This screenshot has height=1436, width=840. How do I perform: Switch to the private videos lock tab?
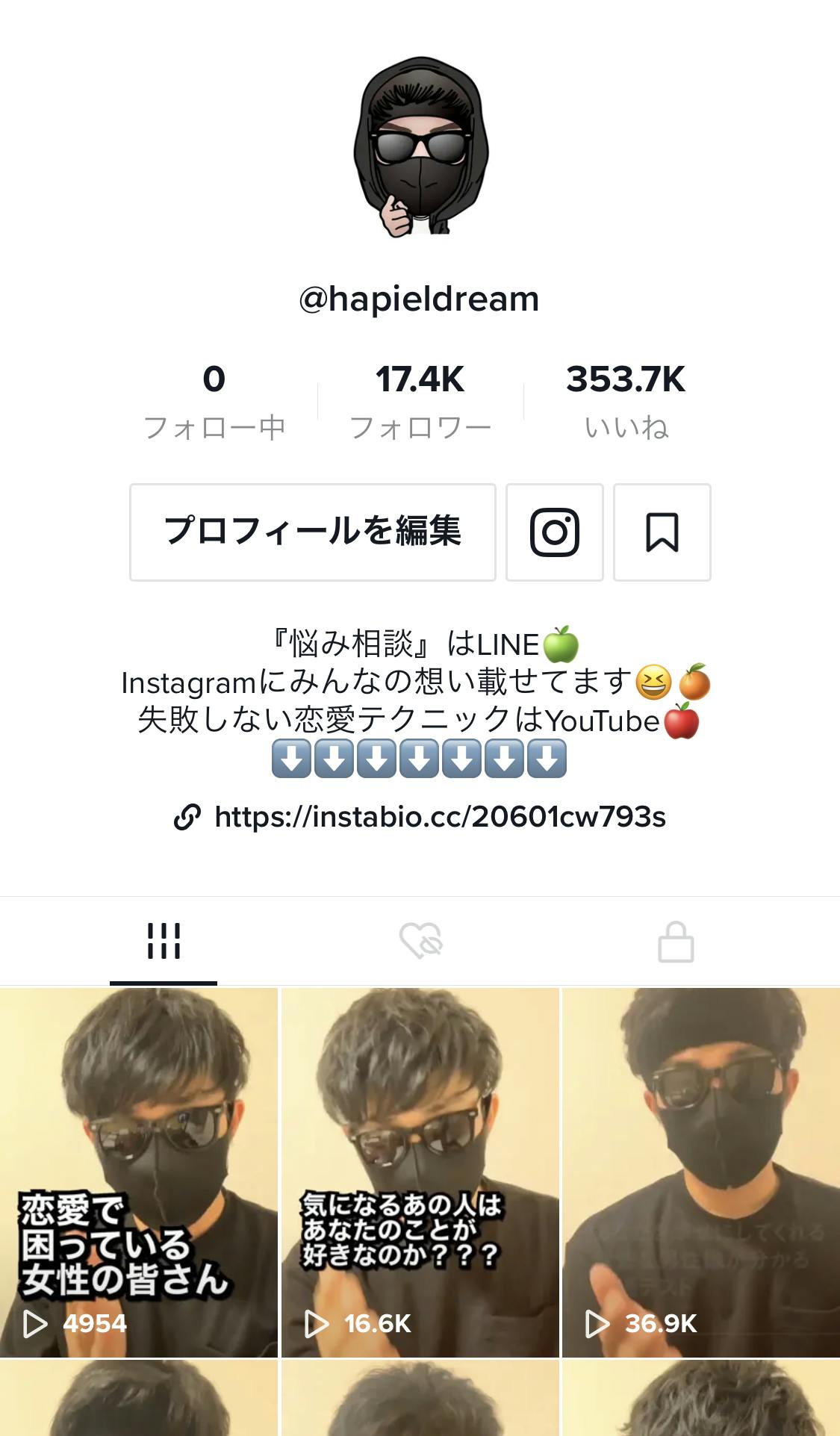[x=676, y=941]
